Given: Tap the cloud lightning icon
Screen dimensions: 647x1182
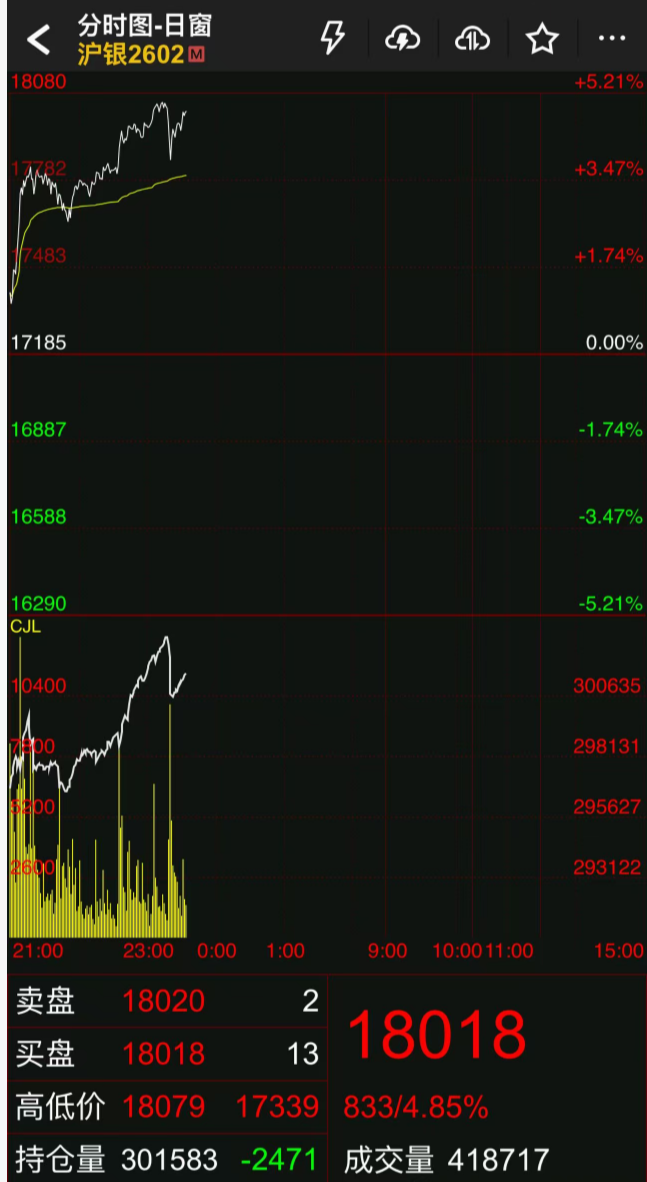Looking at the screenshot, I should pyautogui.click(x=402, y=39).
